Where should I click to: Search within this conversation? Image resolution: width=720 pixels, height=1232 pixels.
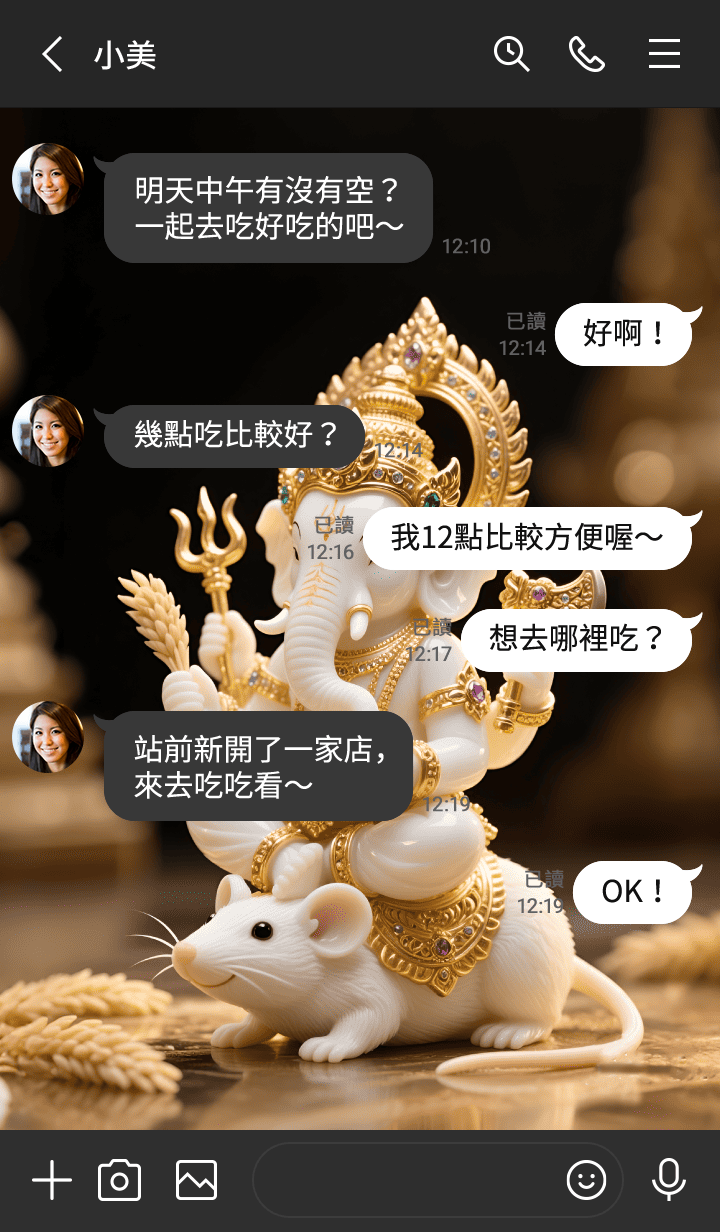tap(511, 54)
